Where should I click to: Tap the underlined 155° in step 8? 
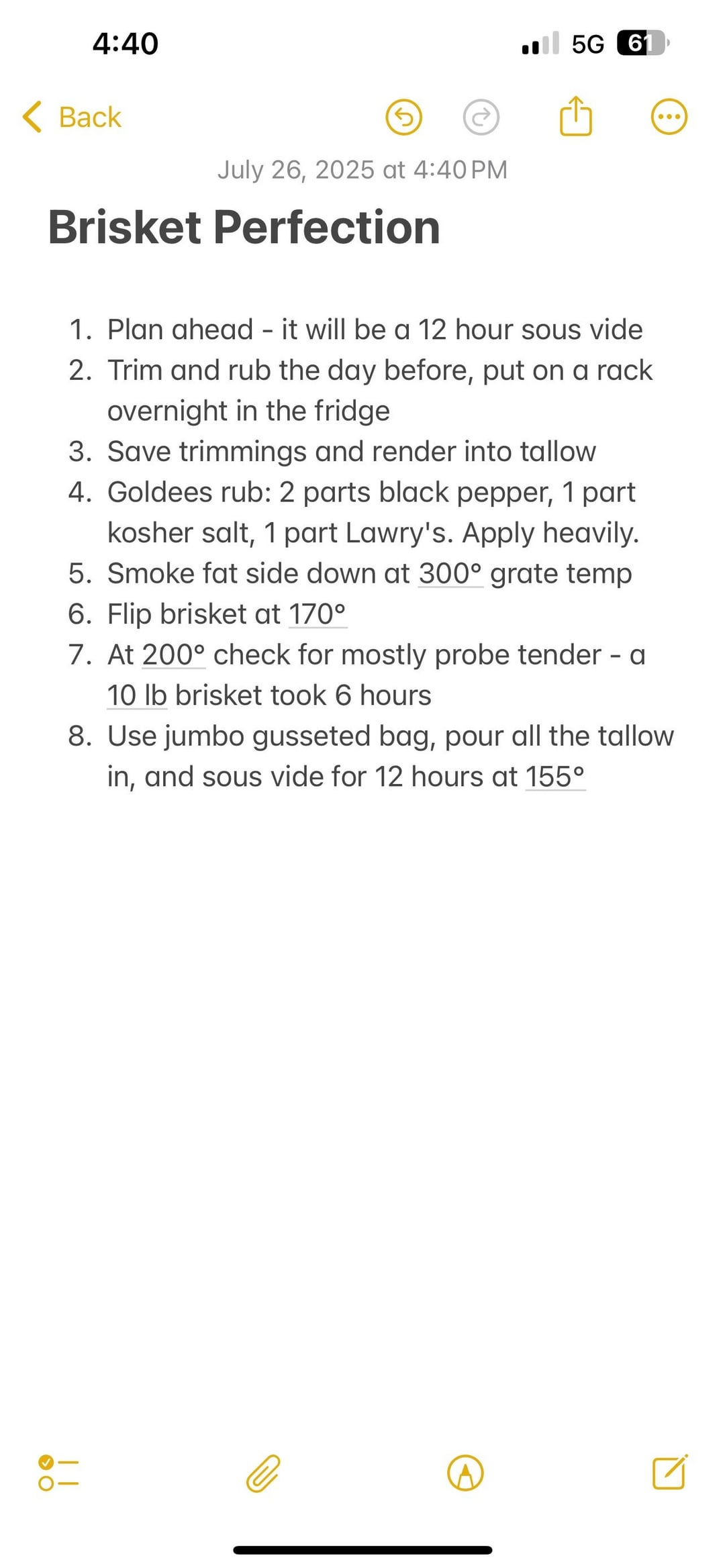coord(554,777)
